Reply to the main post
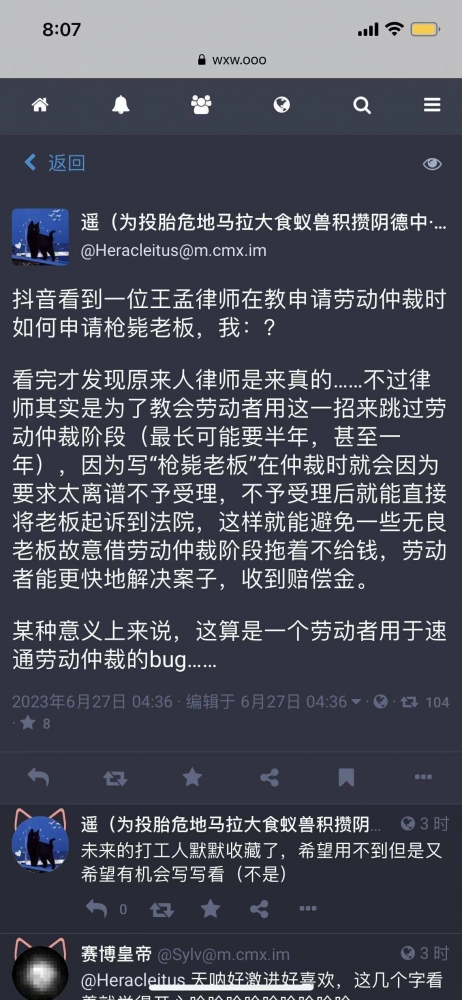Image resolution: width=462 pixels, height=1000 pixels. [x=38, y=777]
